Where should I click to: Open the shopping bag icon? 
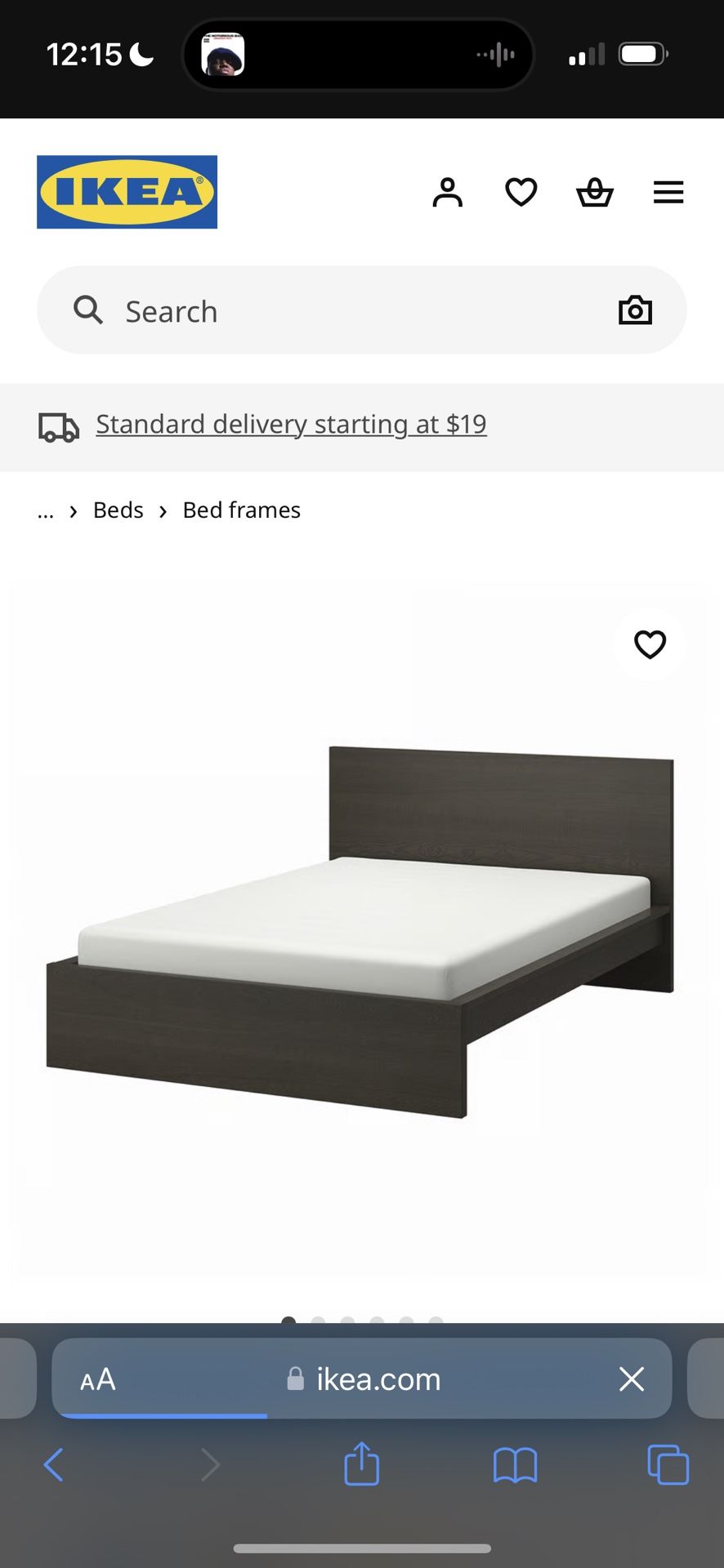595,193
